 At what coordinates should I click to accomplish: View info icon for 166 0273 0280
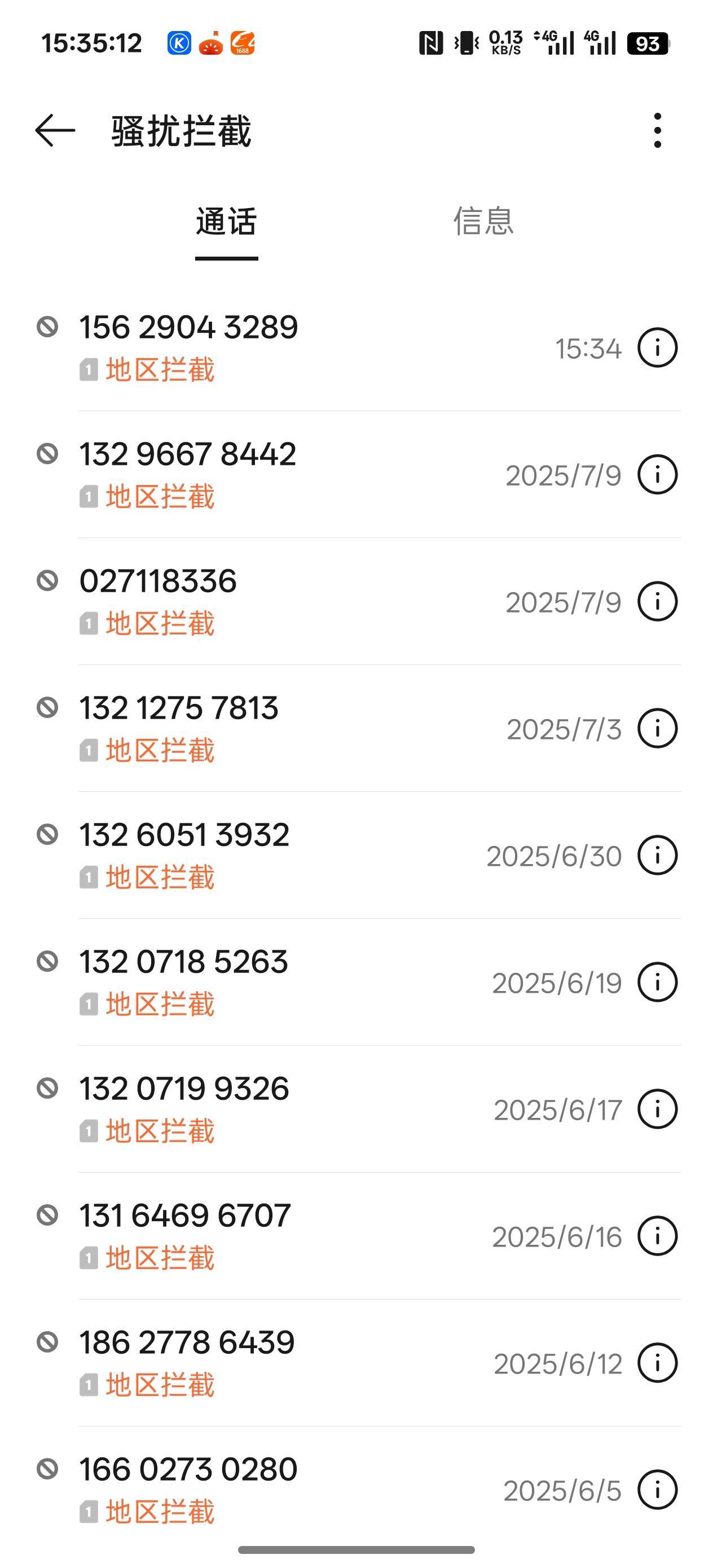click(658, 1490)
